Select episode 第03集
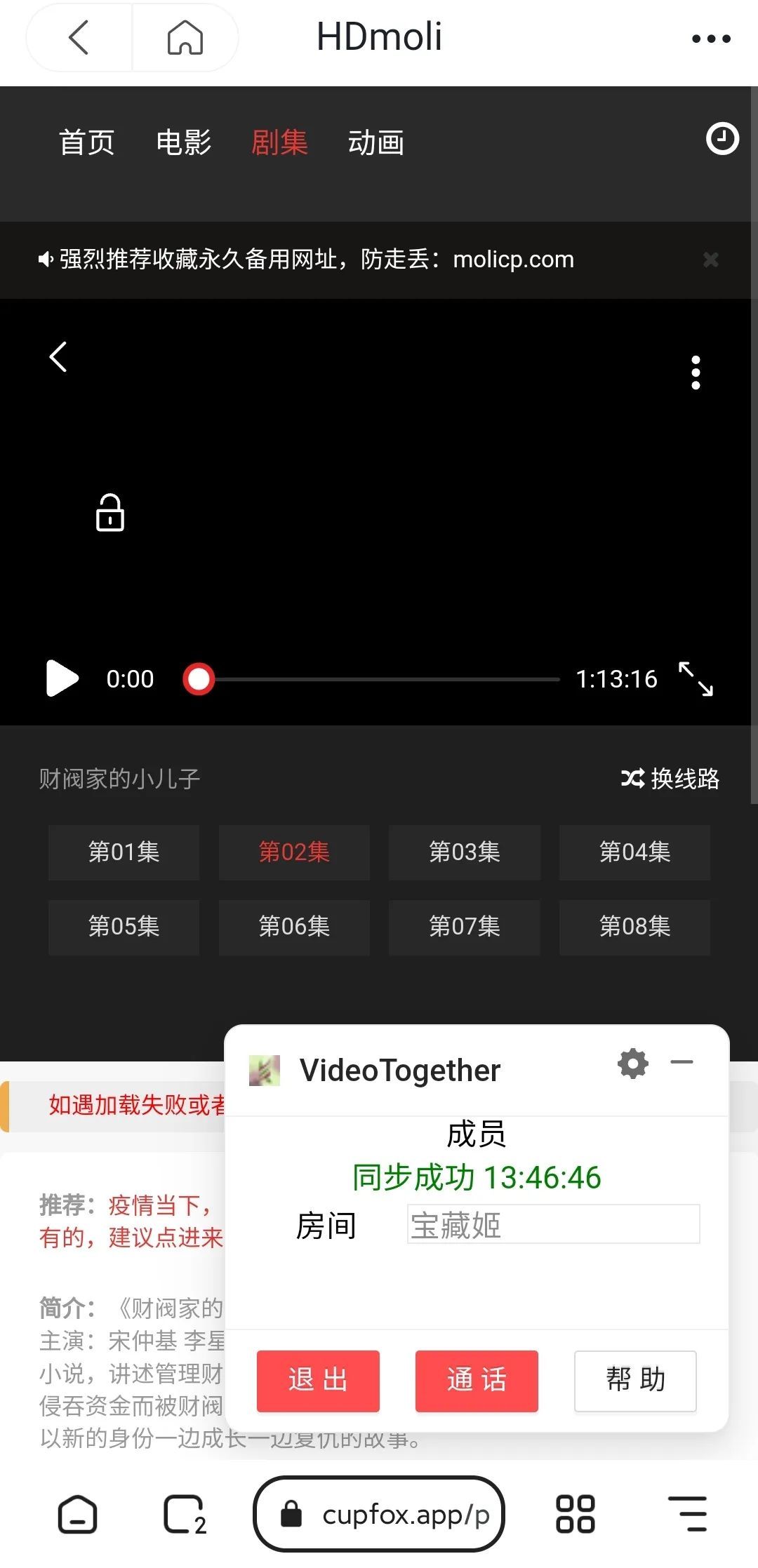Image resolution: width=758 pixels, height=1568 pixels. (464, 852)
